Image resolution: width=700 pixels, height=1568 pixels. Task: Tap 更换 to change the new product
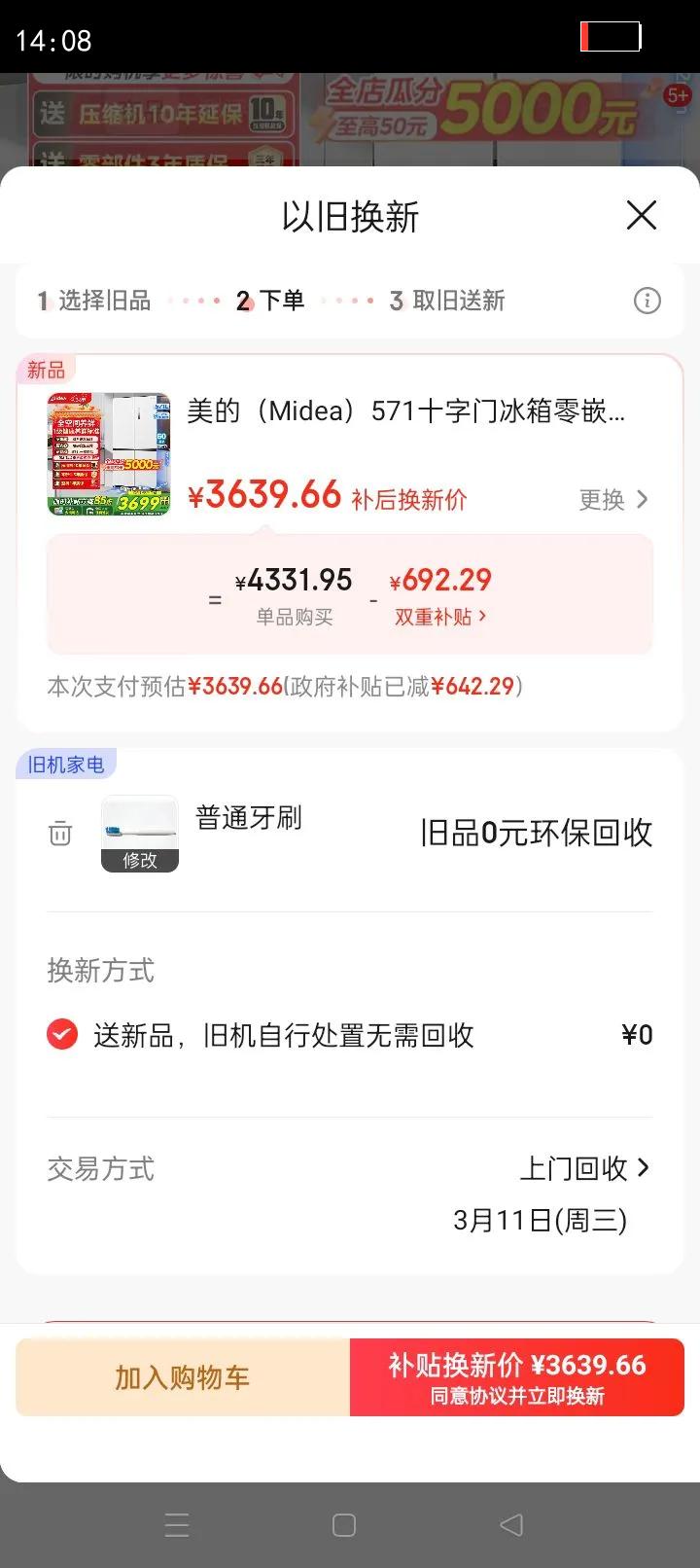click(x=612, y=499)
